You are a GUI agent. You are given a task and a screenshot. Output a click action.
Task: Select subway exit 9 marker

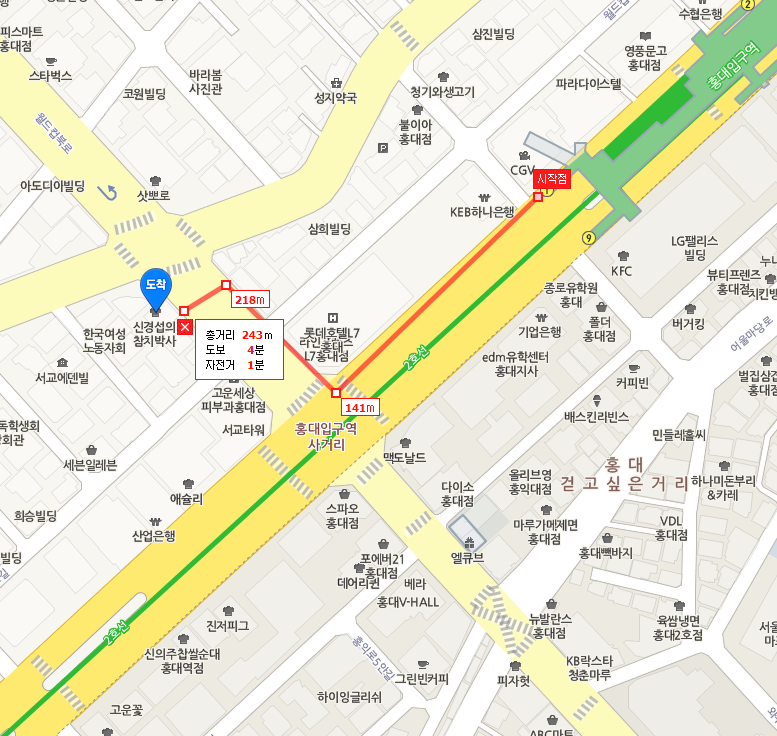[x=588, y=238]
